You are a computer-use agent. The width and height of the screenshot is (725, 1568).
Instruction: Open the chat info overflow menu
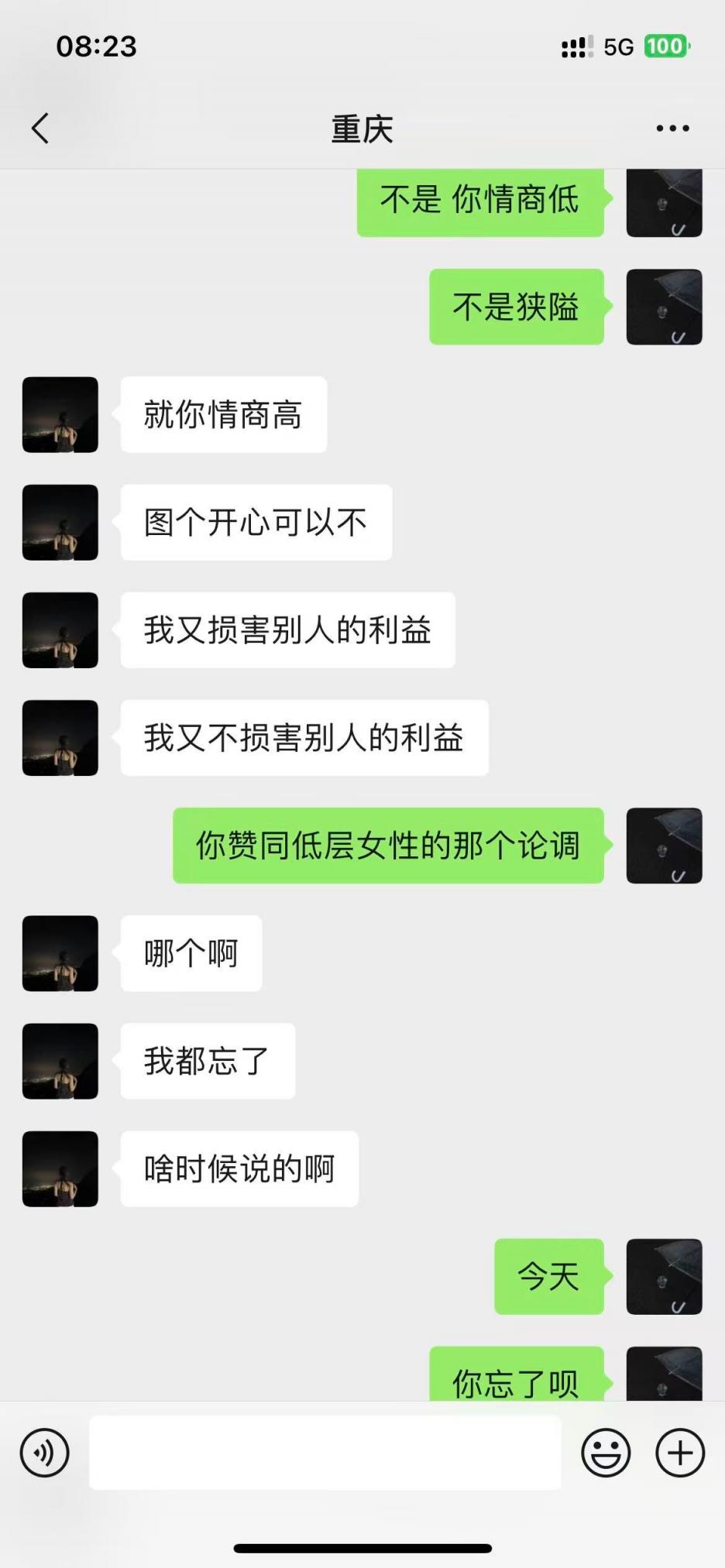pos(672,129)
